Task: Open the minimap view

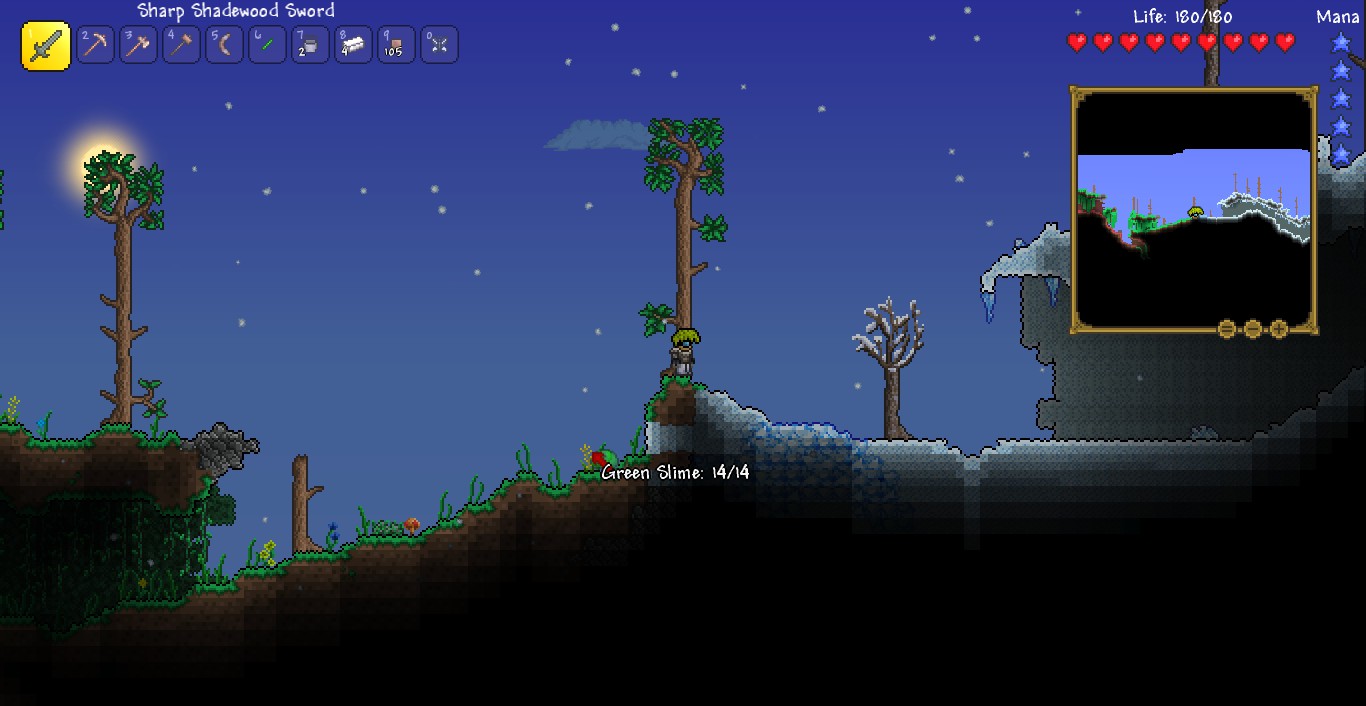Action: (x=1193, y=210)
